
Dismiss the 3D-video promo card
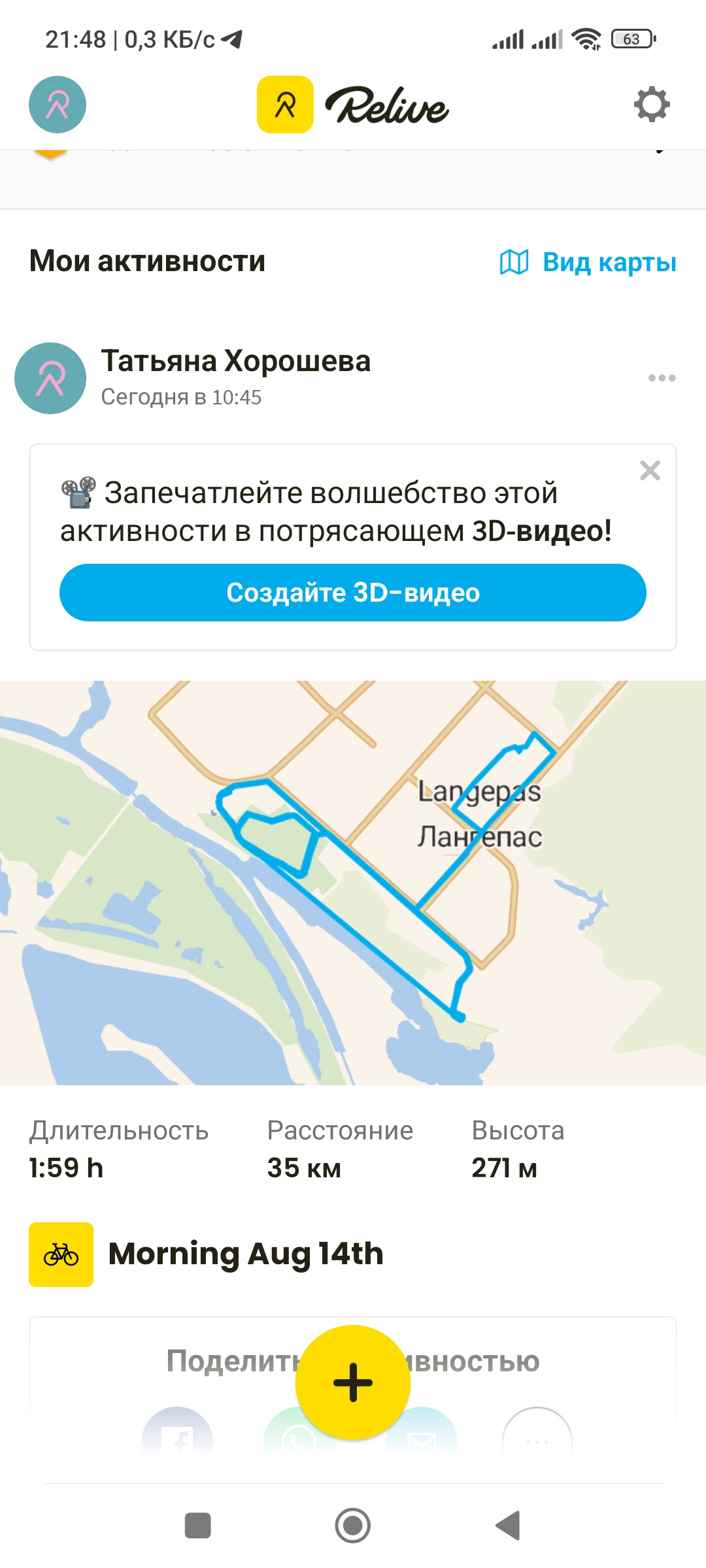[x=650, y=470]
